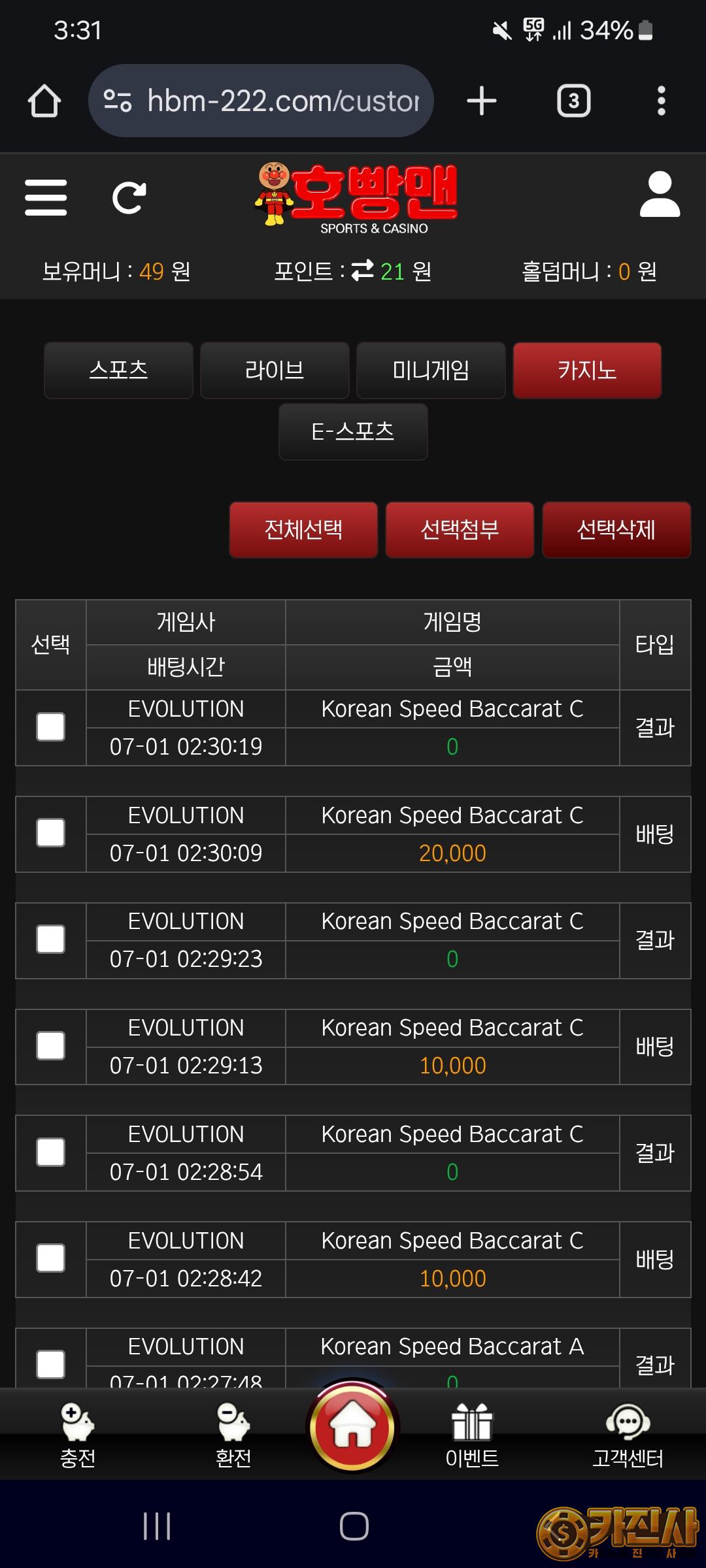Open the browser's three-dot menu

[x=661, y=101]
